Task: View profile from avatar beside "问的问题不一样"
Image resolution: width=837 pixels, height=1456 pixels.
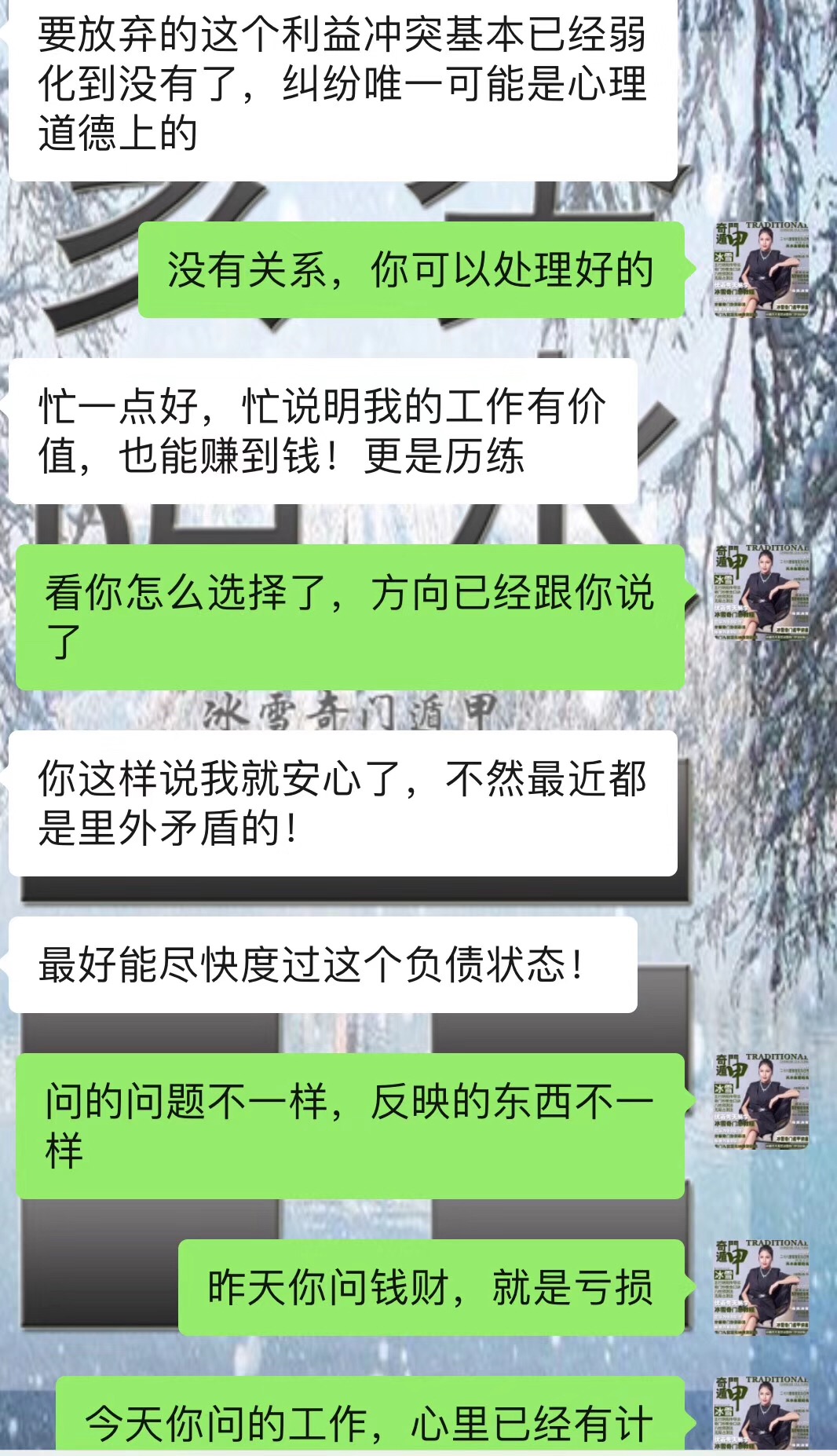Action: pyautogui.click(x=761, y=1101)
